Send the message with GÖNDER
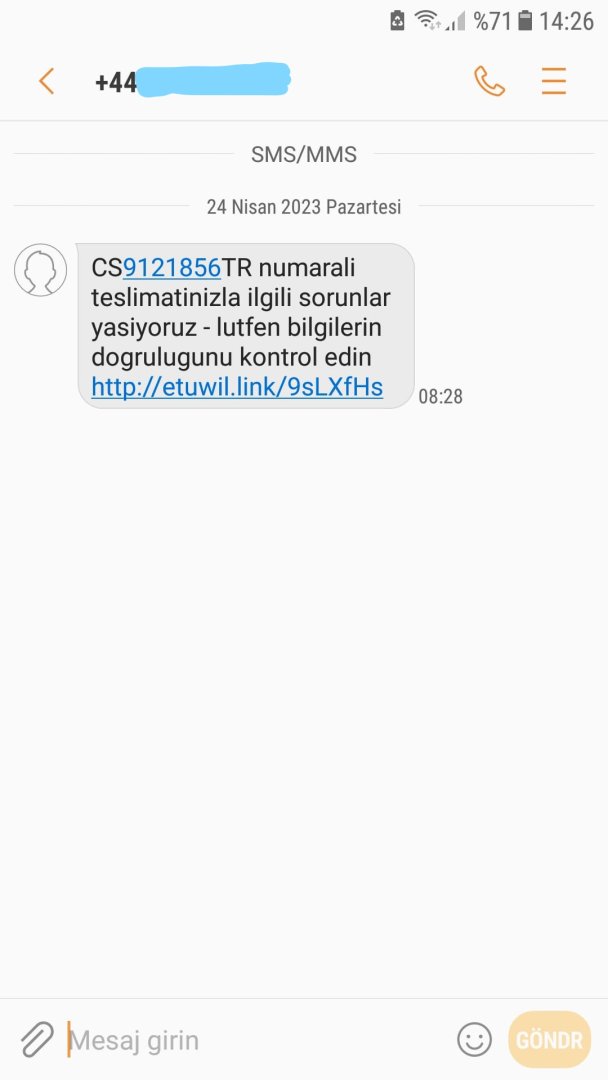The width and height of the screenshot is (608, 1080). pos(549,1040)
